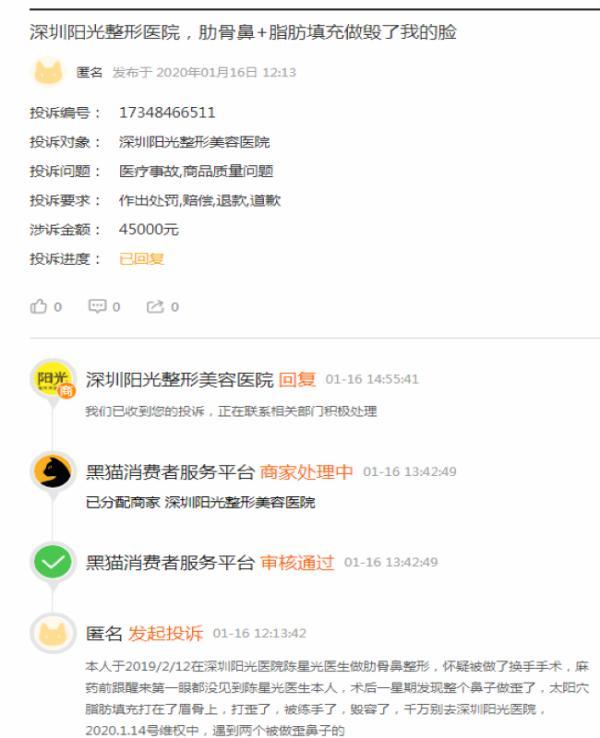Open the comments on this complaint
600x738 pixels.
(x=97, y=306)
